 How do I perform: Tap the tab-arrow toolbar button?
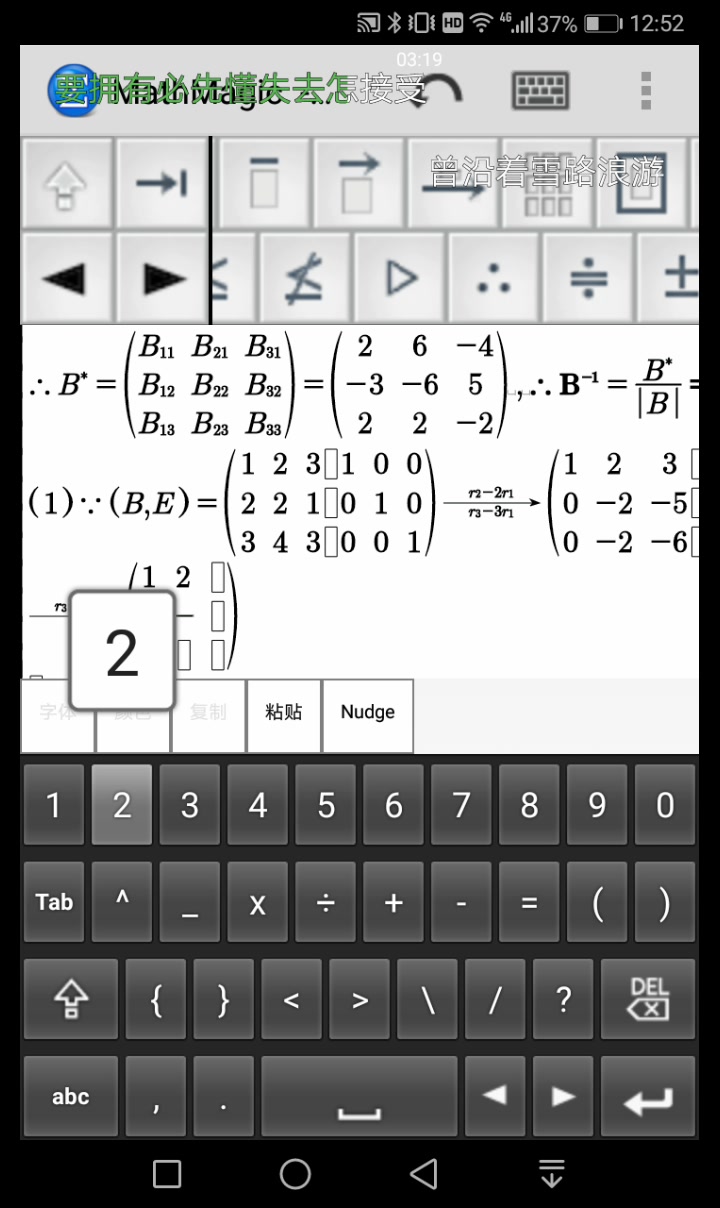(x=163, y=183)
